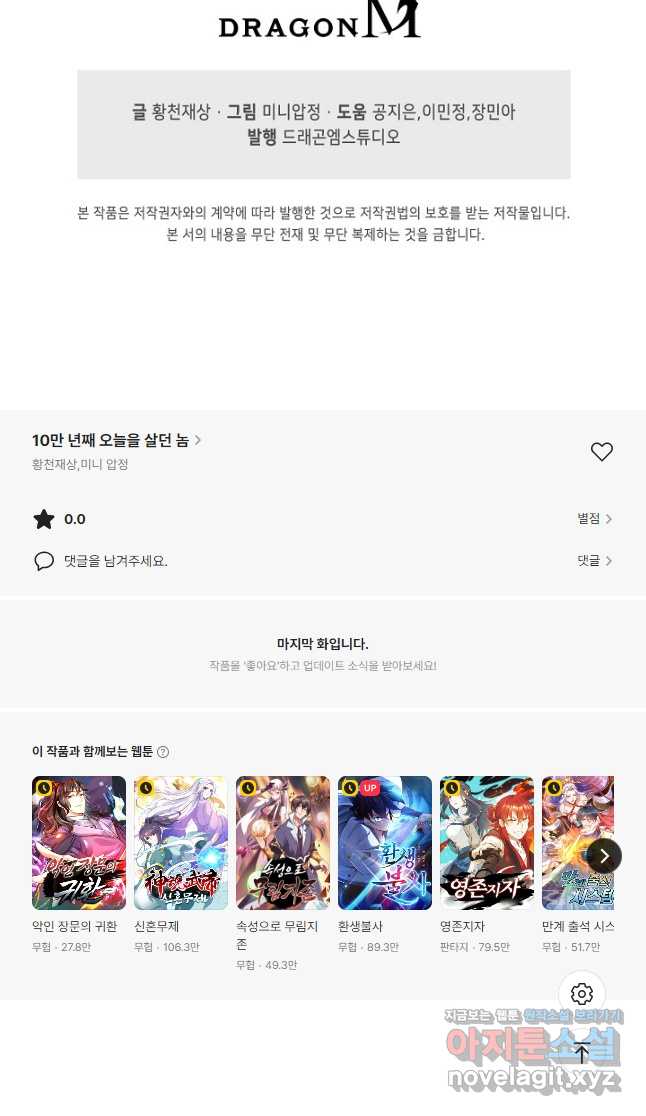Tap the 댓글을 남겨주세요 comment prompt
Image resolution: width=646 pixels, height=1116 pixels.
pyautogui.click(x=115, y=561)
